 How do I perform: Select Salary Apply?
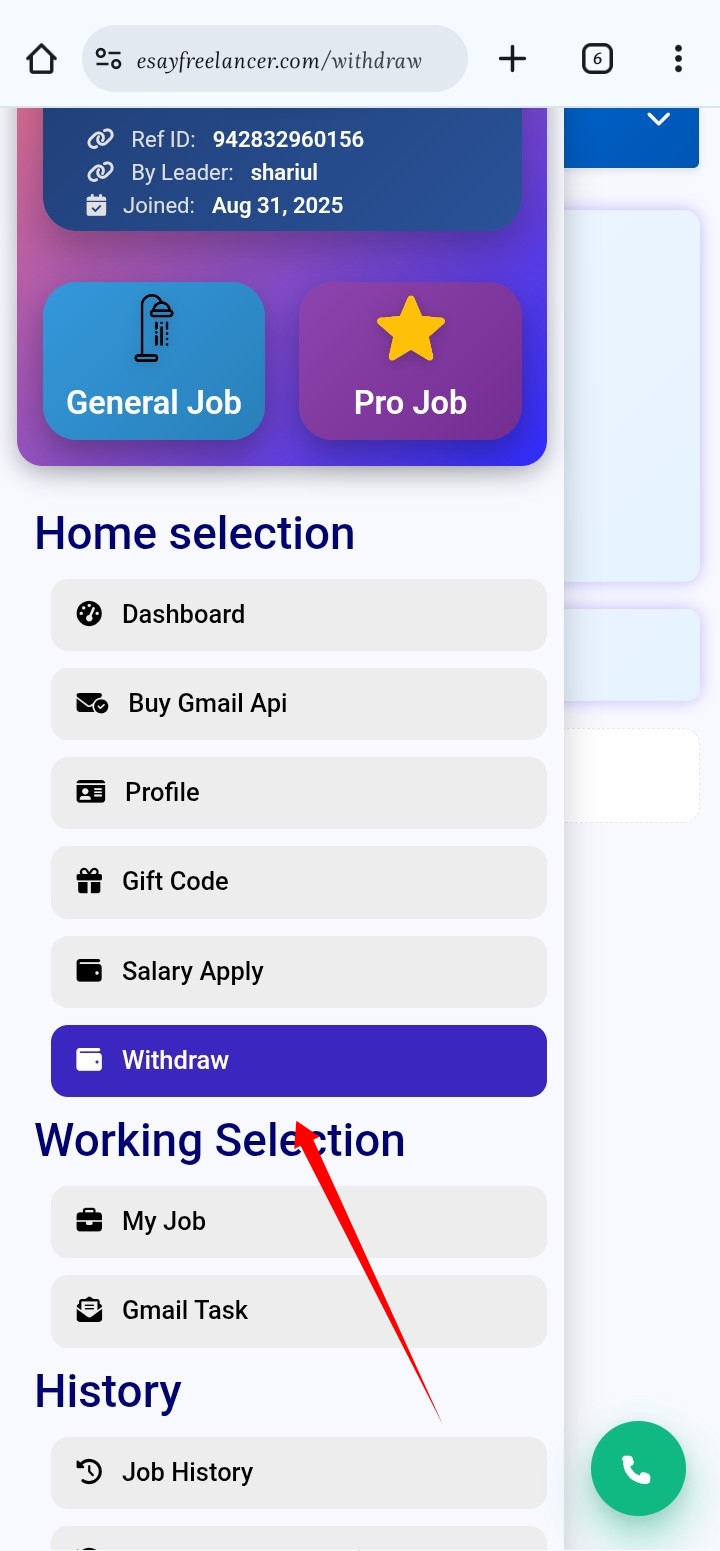pos(298,971)
